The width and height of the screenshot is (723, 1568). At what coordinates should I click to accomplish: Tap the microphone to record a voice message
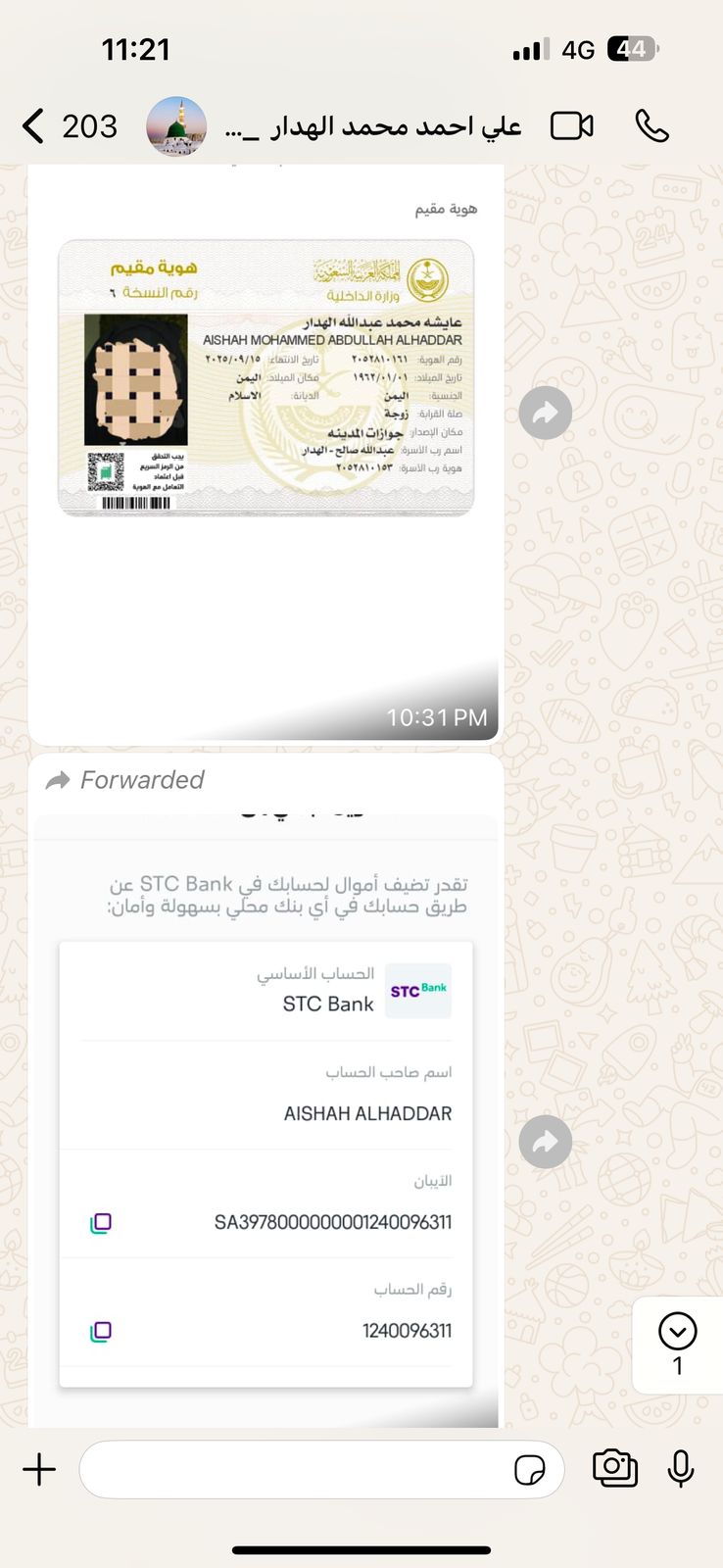681,1468
